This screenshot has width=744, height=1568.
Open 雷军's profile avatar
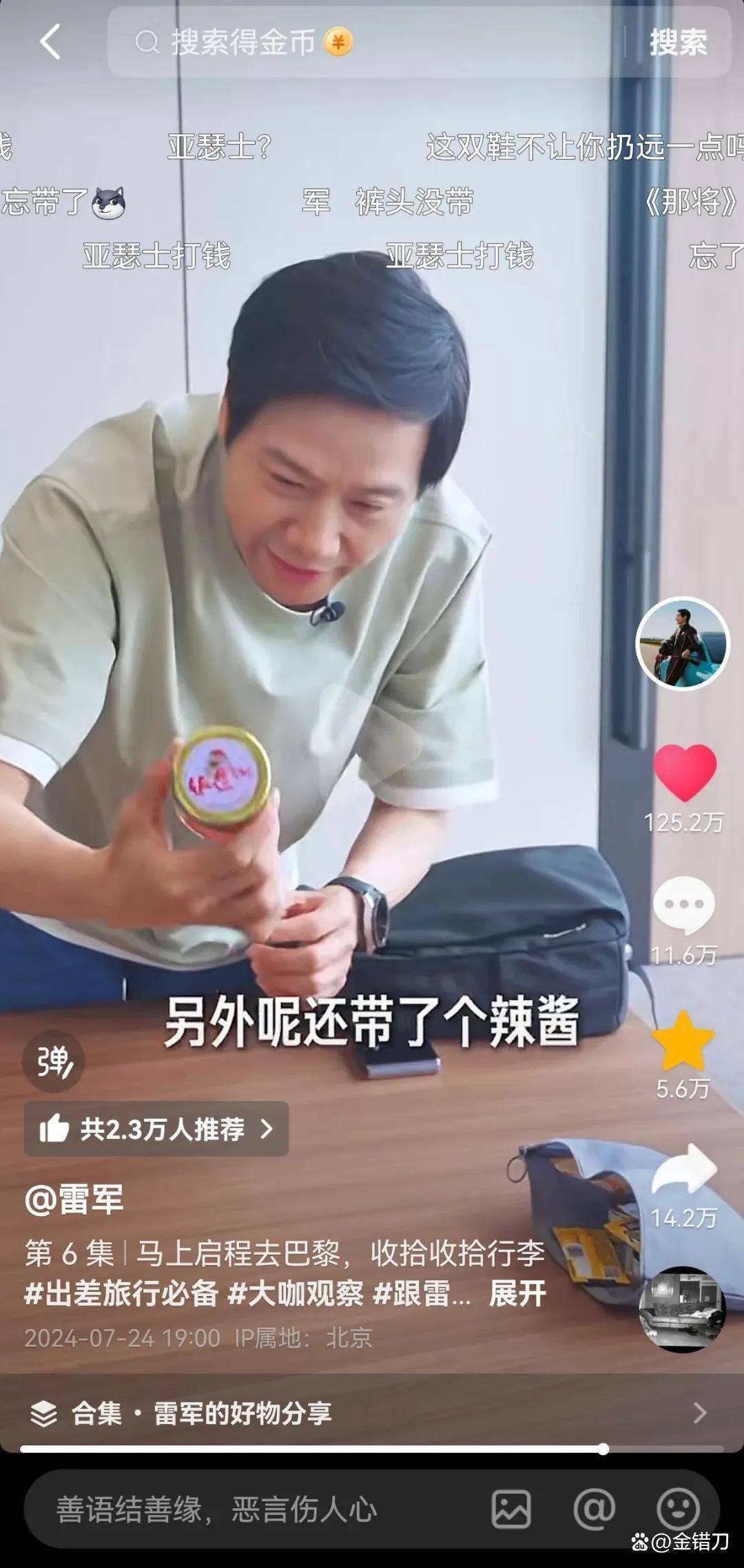(x=682, y=643)
